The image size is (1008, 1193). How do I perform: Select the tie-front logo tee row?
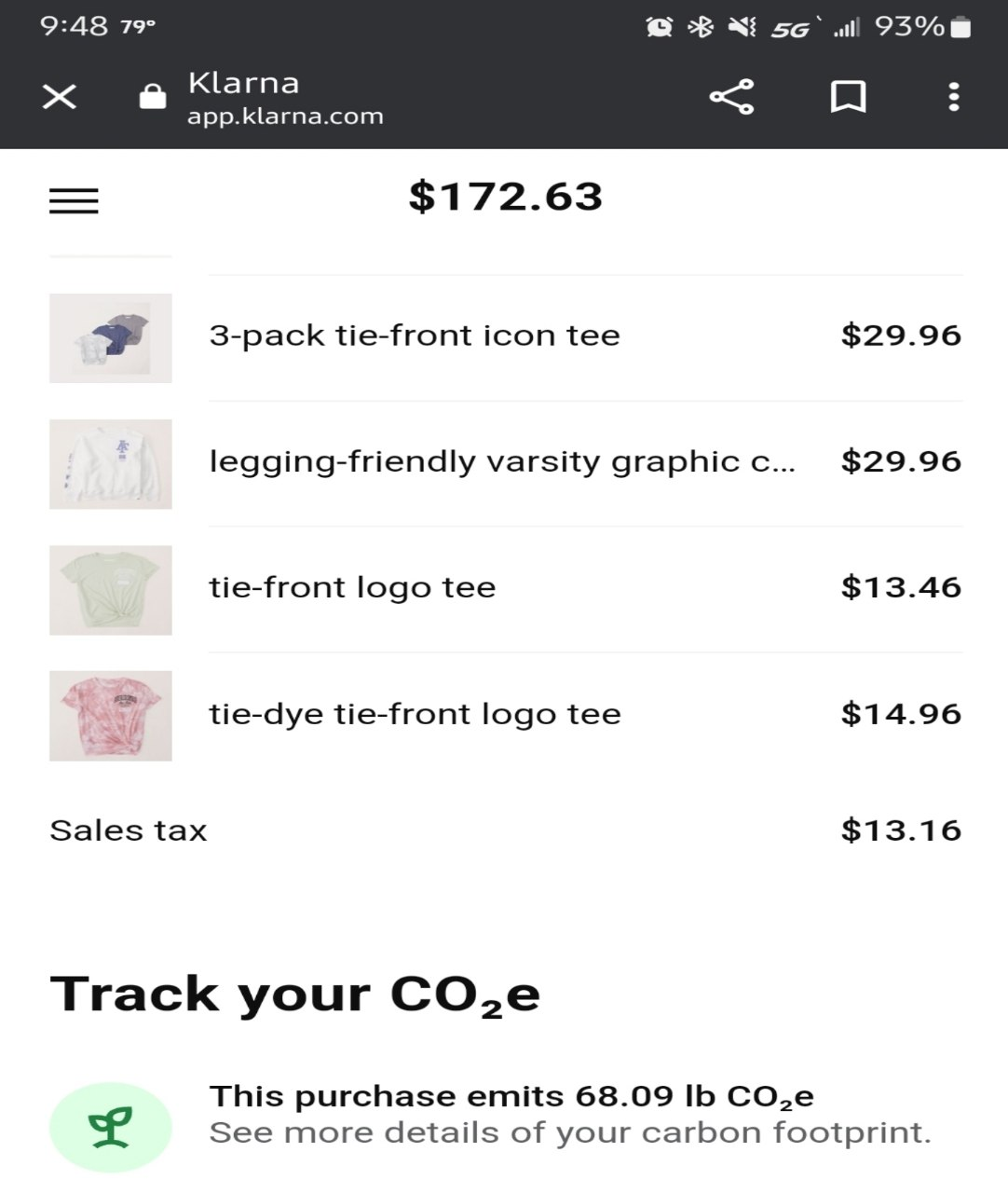(x=352, y=588)
